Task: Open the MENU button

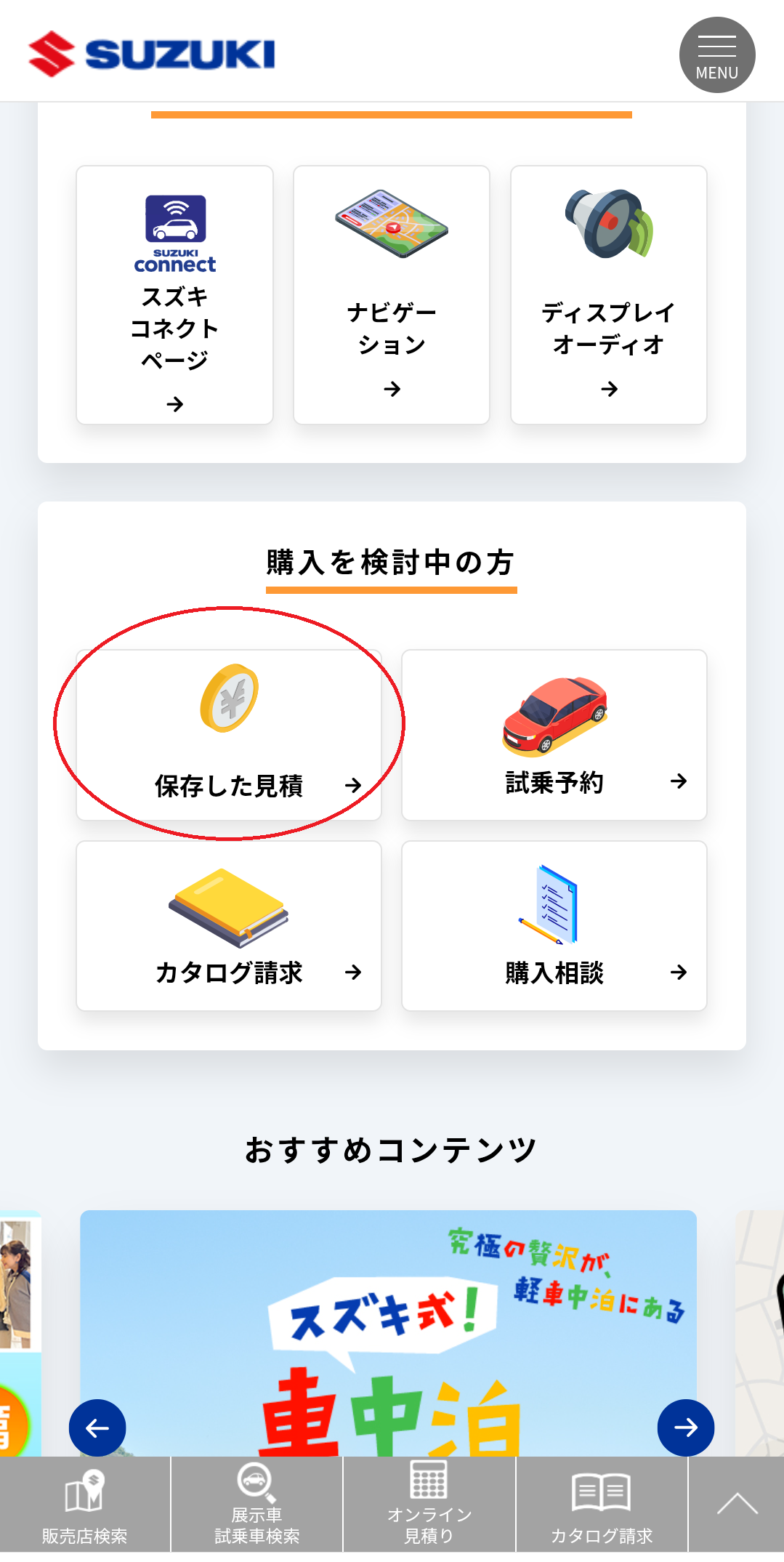Action: click(x=716, y=55)
